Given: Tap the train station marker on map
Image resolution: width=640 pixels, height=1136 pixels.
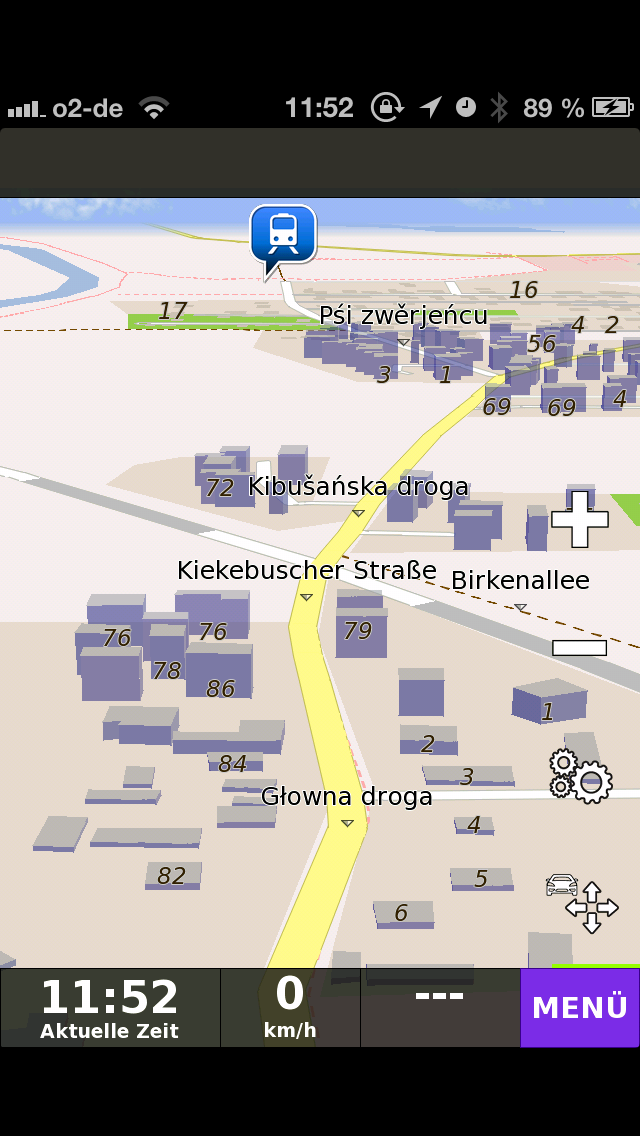Looking at the screenshot, I should [x=283, y=236].
